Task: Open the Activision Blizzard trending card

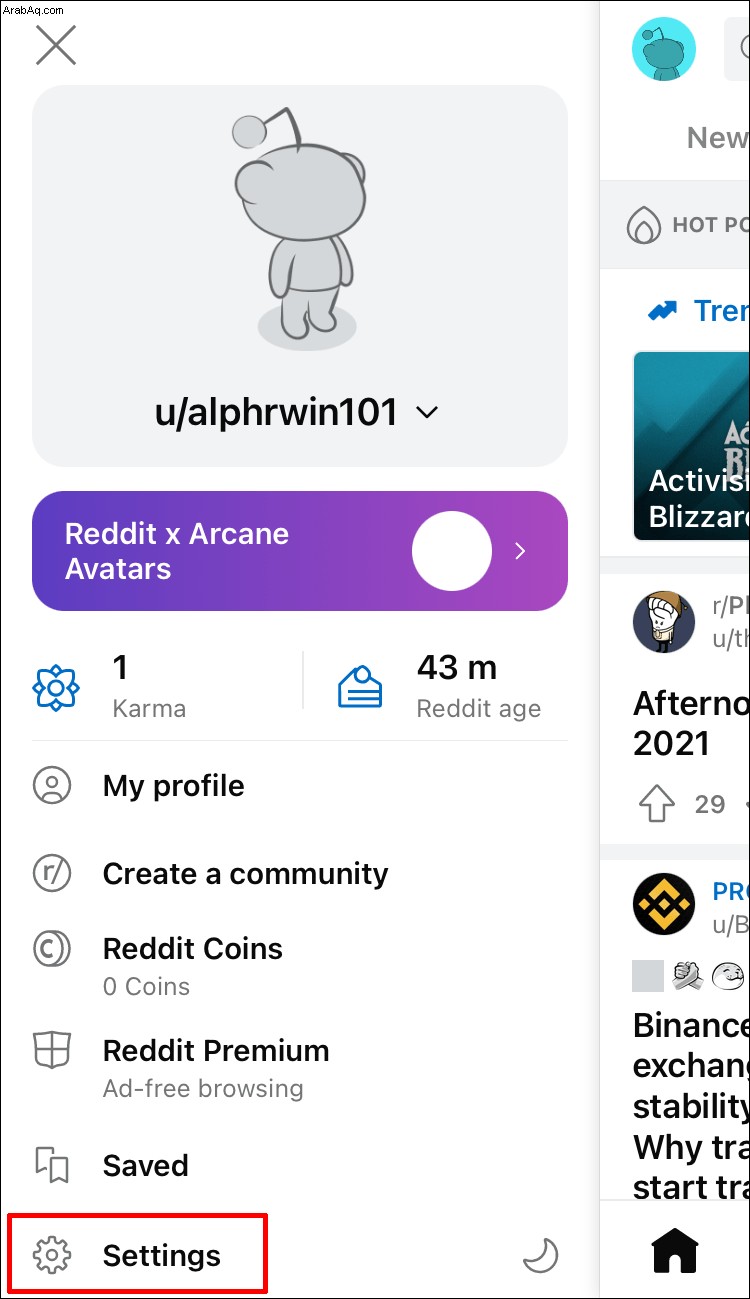Action: (691, 445)
